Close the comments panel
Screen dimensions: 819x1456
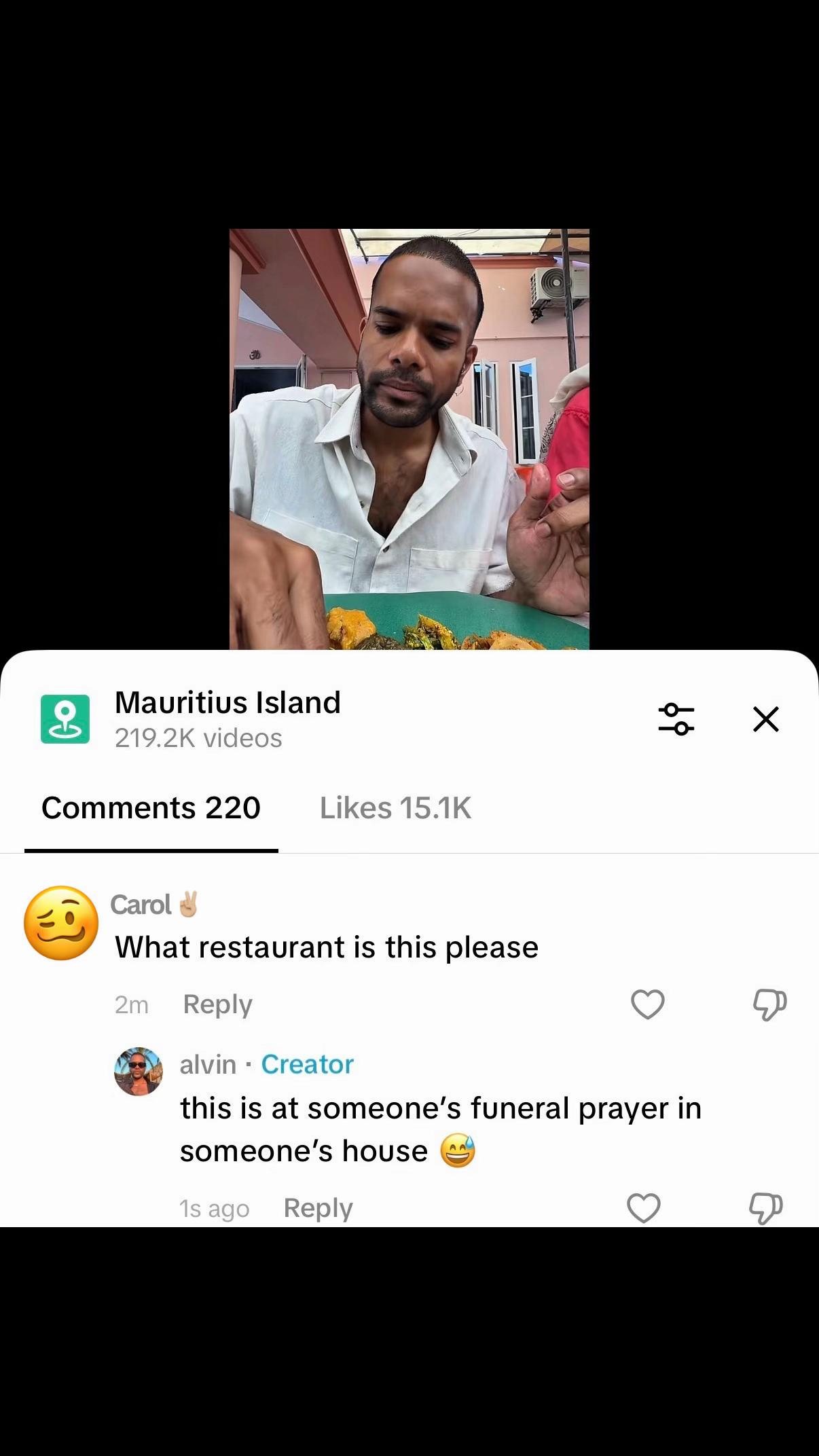(766, 719)
